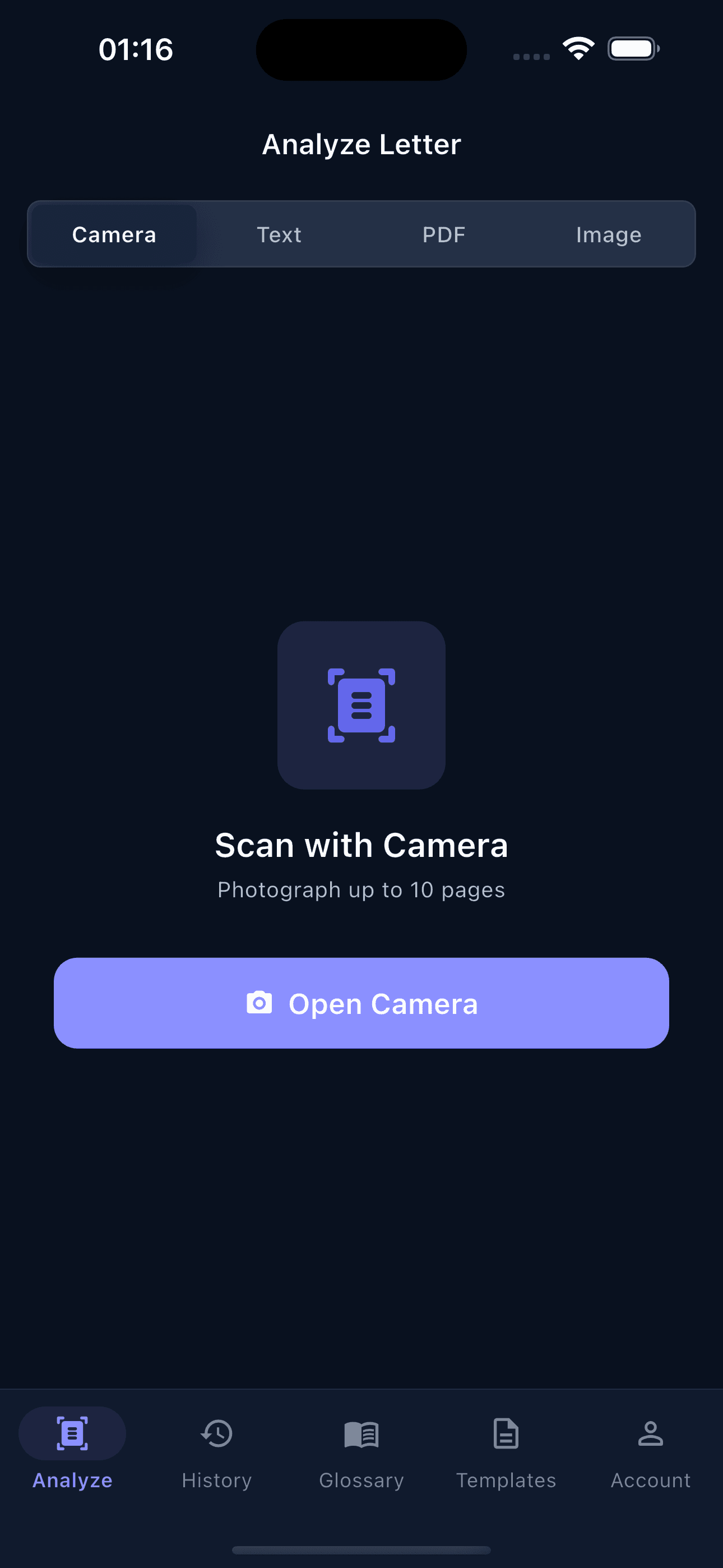Tap the camera icon inside the Open Camera button
The height and width of the screenshot is (1568, 723).
pyautogui.click(x=260, y=1003)
